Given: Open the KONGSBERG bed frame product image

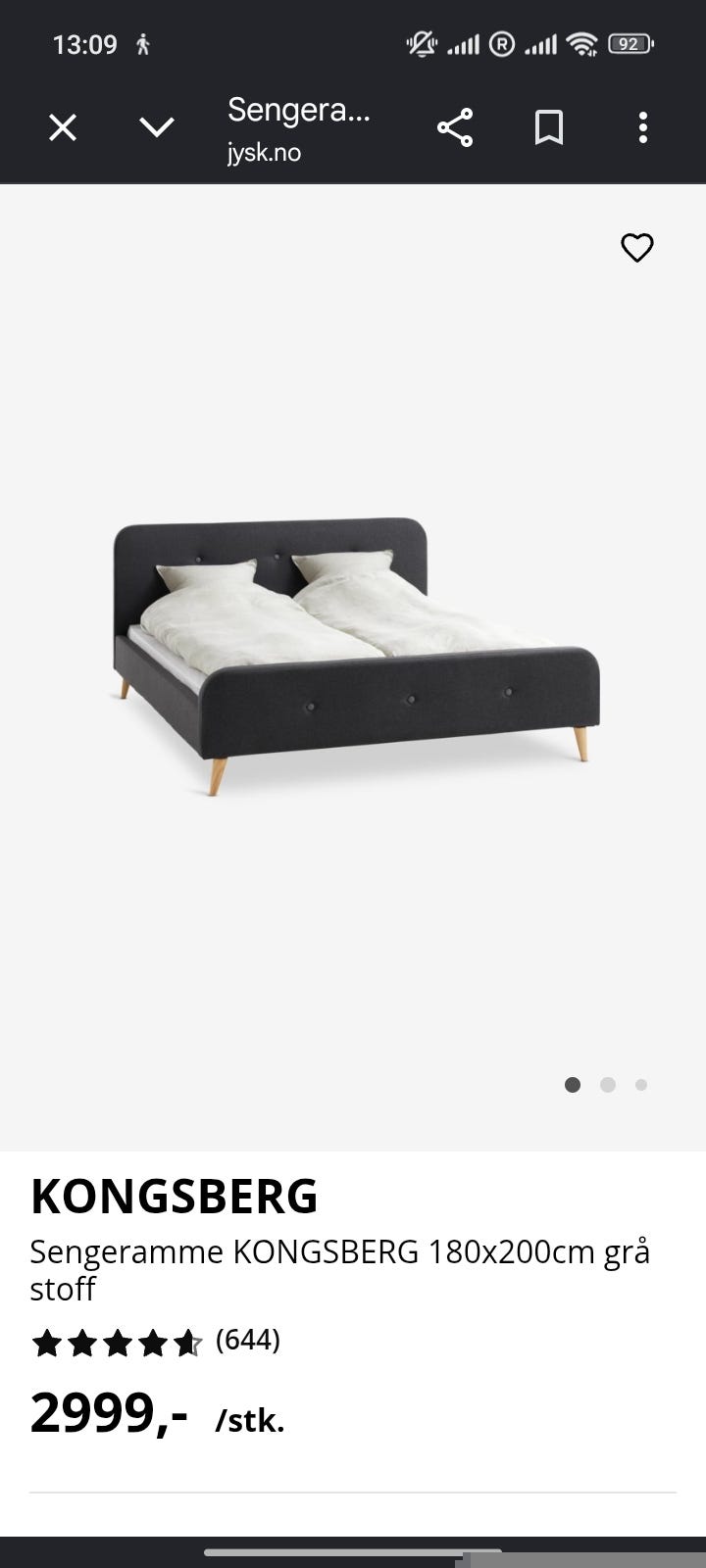Looking at the screenshot, I should point(353,654).
